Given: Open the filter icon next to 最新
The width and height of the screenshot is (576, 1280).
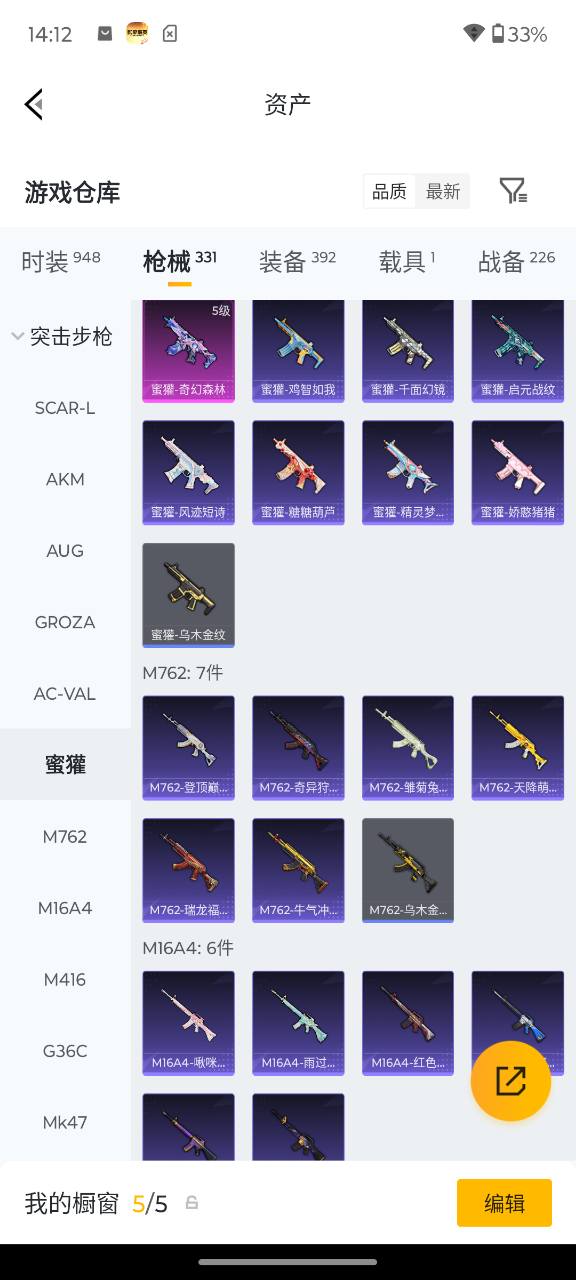Looking at the screenshot, I should [513, 191].
